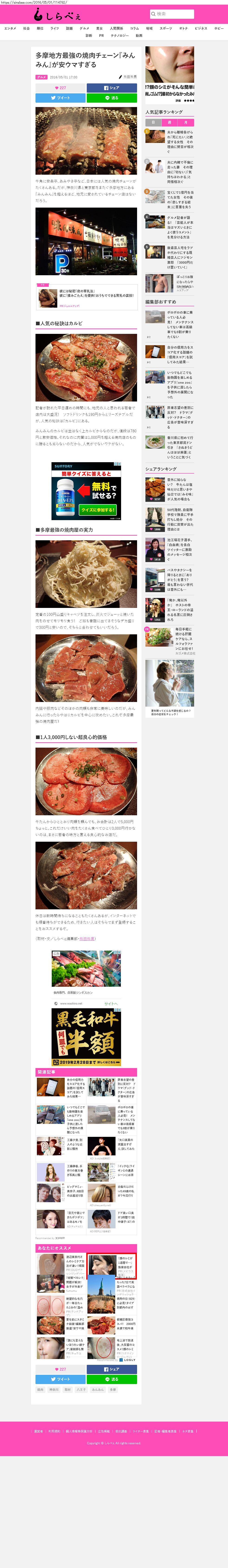Image resolution: width=228 pixels, height=1568 pixels.
Task: Select the 八王子 tag chip
Action: click(x=81, y=1390)
